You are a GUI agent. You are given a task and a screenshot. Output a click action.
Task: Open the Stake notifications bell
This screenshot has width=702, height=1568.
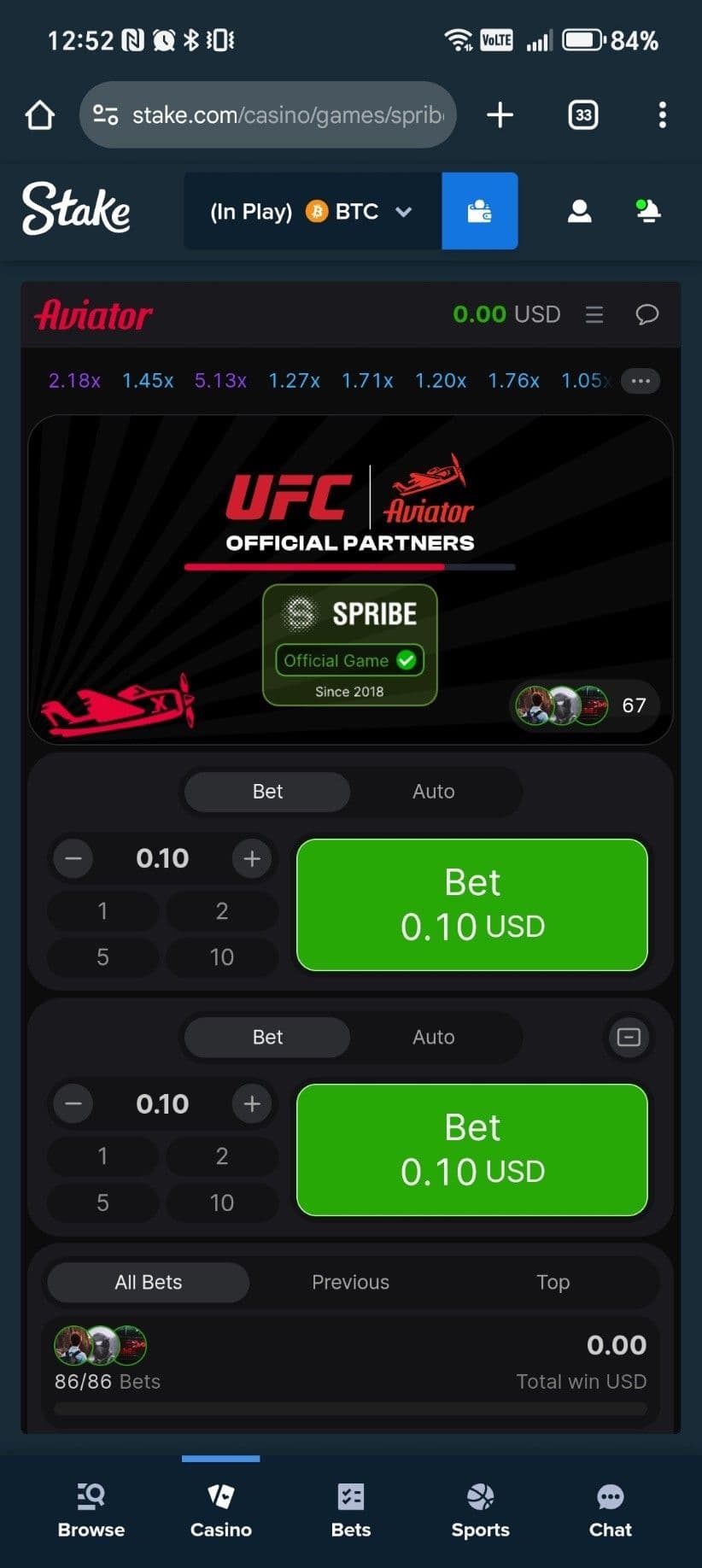coord(648,211)
